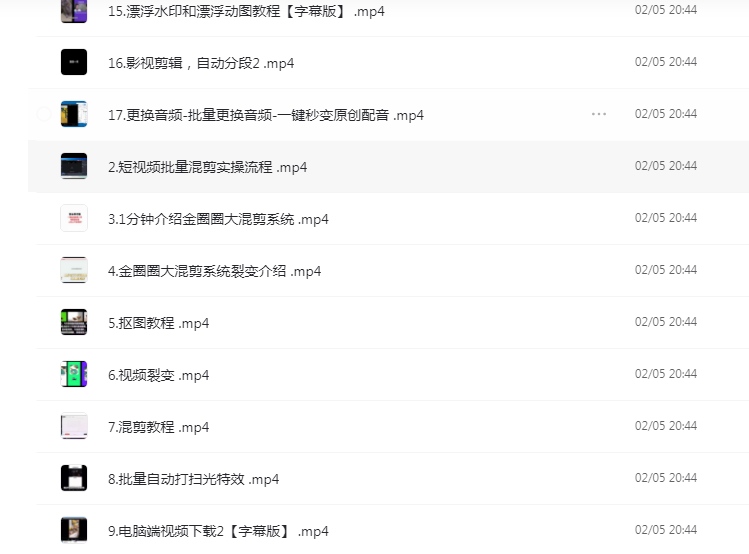
Task: Select the checkbox for file 17
Action: [43, 115]
